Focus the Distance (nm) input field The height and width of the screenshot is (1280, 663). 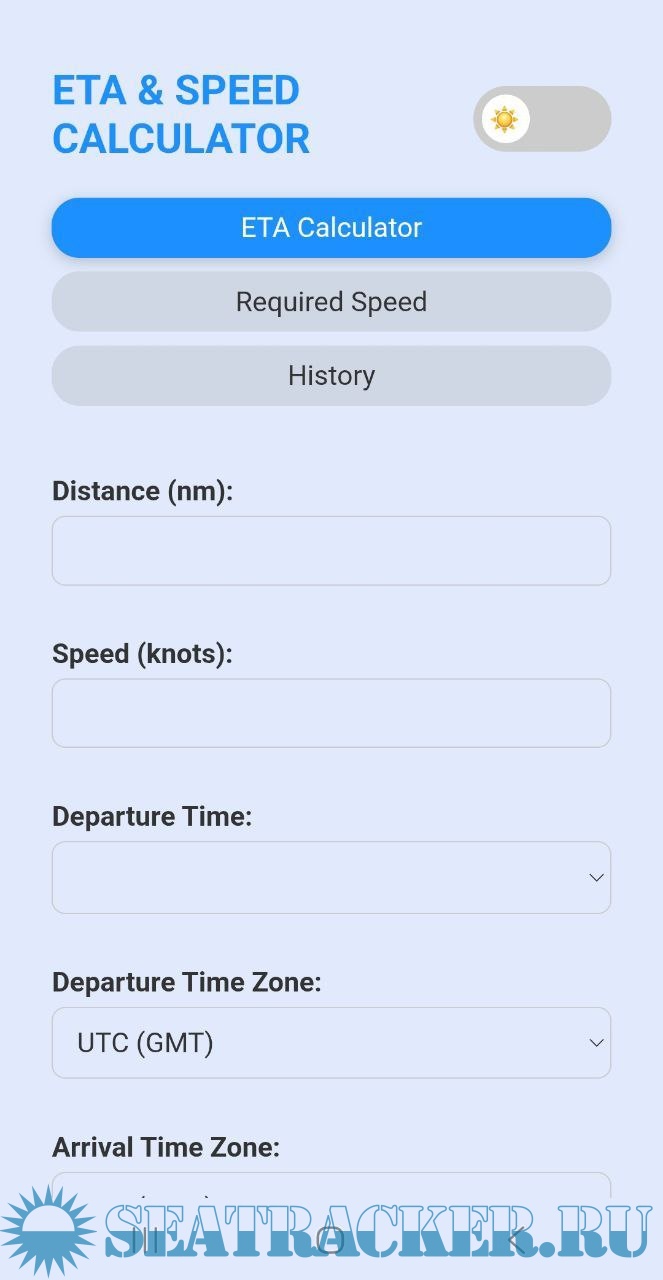(x=331, y=551)
